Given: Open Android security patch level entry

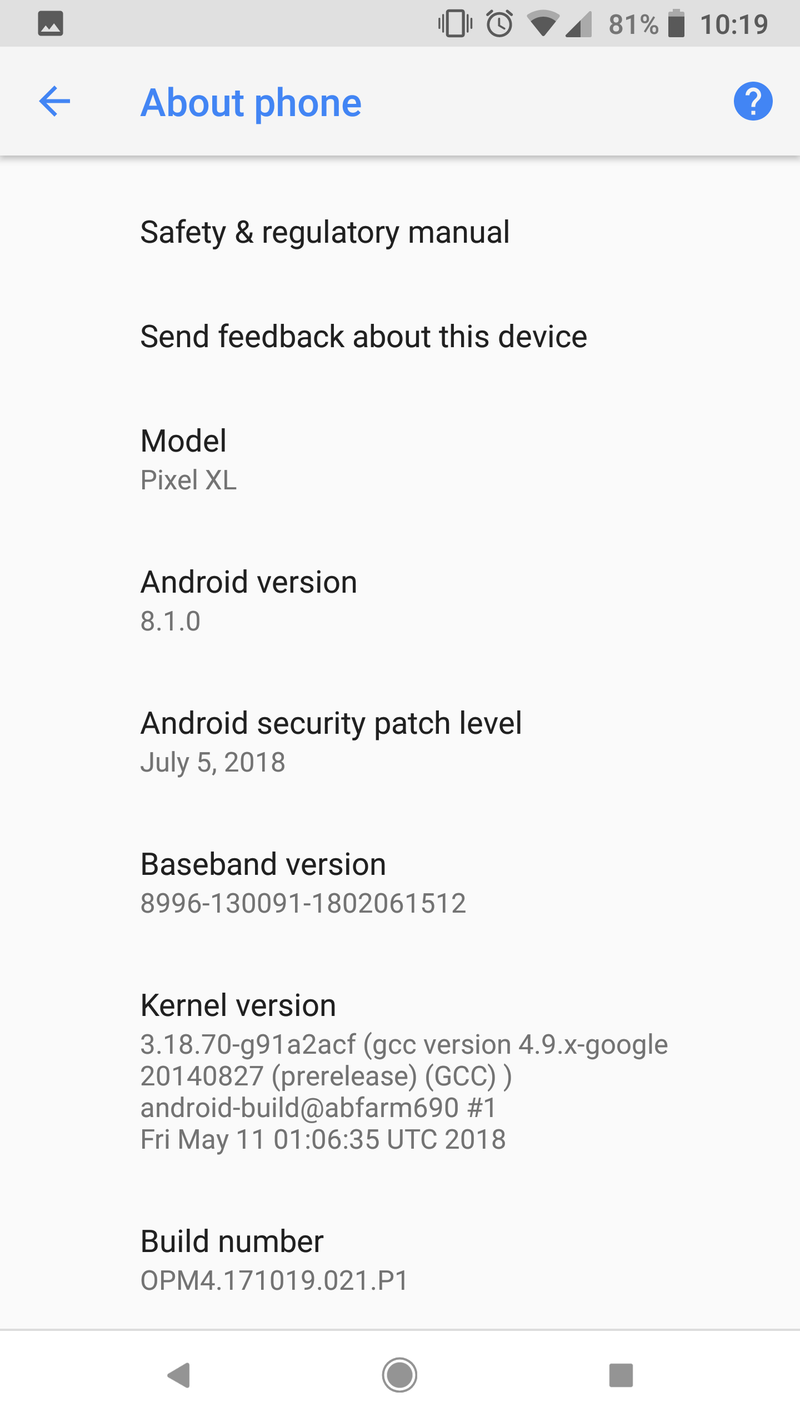Looking at the screenshot, I should tap(400, 741).
